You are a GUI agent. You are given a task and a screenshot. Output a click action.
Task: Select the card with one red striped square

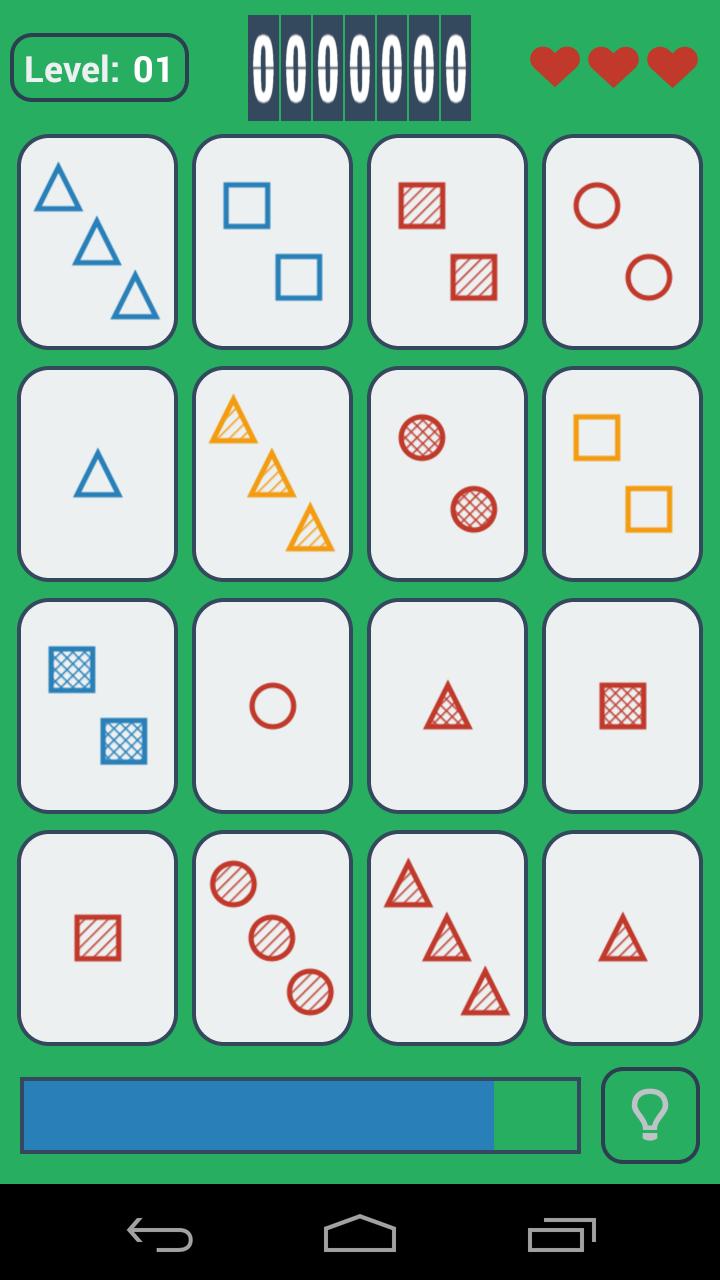click(97, 938)
